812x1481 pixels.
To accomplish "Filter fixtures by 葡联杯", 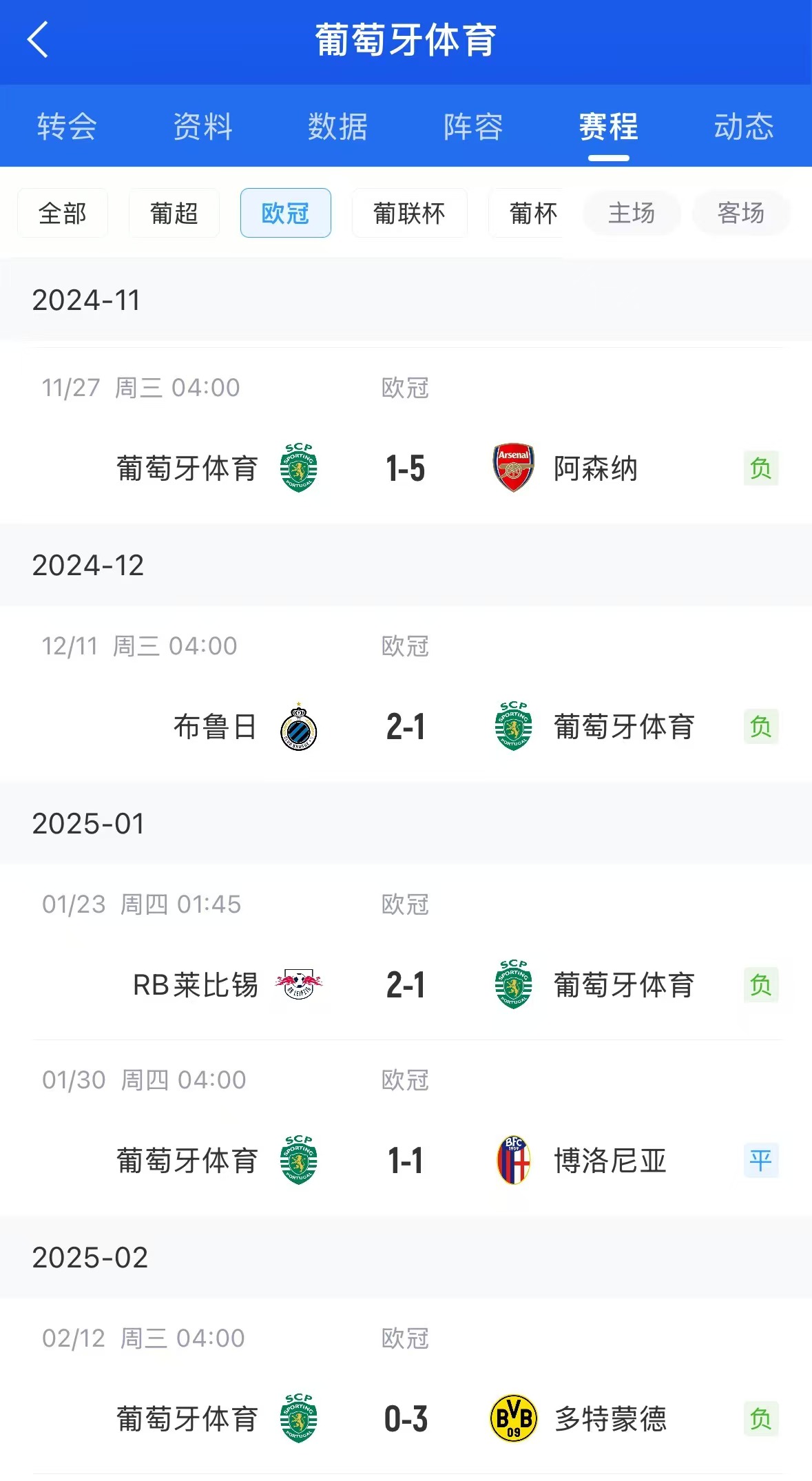I will pos(409,214).
